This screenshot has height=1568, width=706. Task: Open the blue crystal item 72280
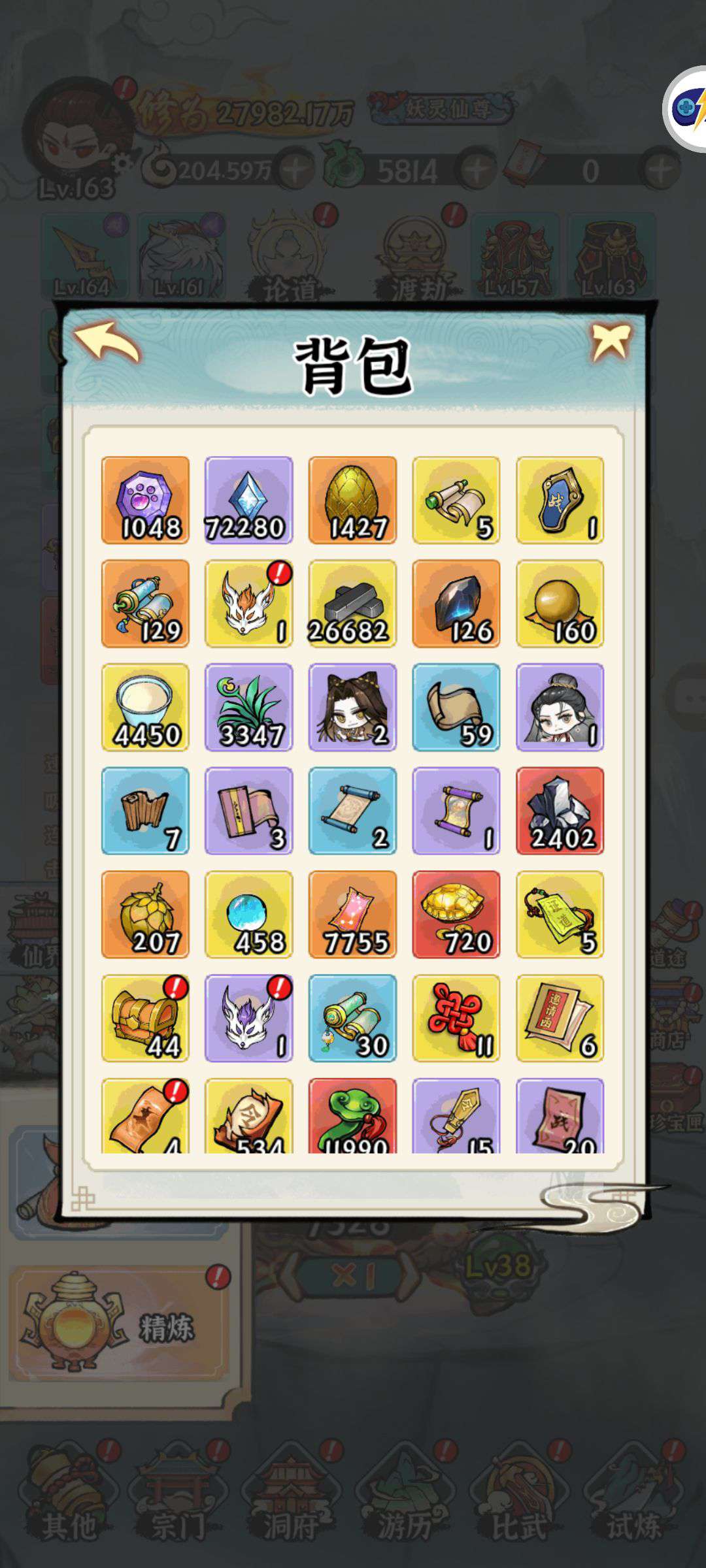(x=249, y=500)
